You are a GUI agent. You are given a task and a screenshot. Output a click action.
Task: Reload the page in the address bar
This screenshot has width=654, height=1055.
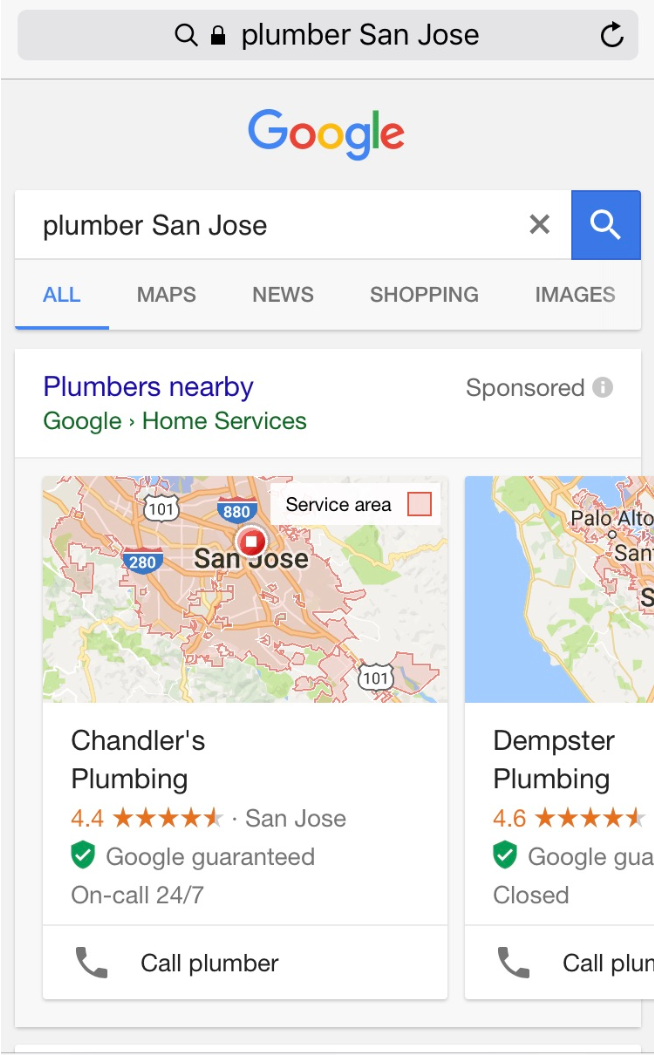[612, 36]
